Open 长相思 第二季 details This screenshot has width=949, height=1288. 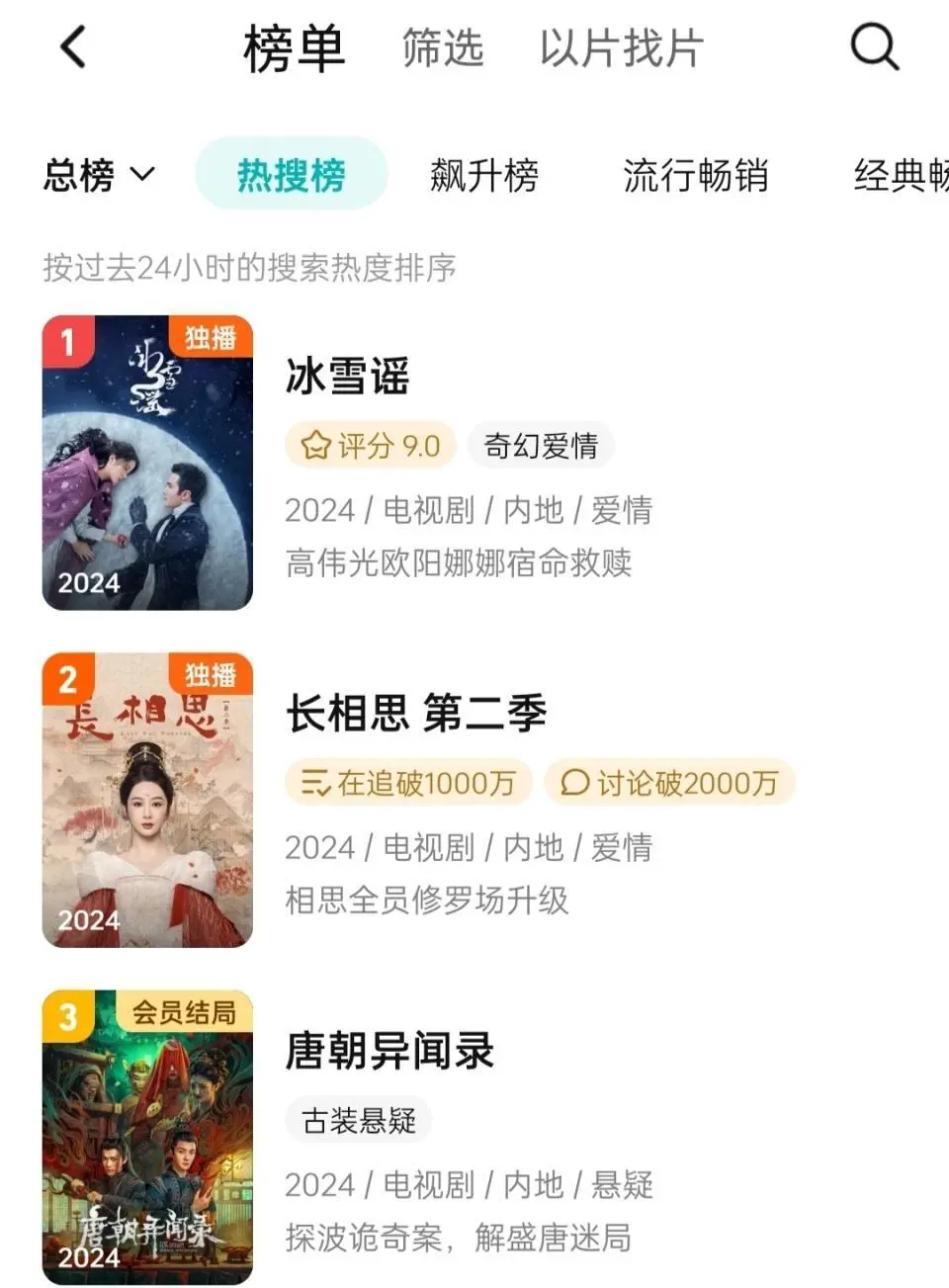[x=415, y=713]
